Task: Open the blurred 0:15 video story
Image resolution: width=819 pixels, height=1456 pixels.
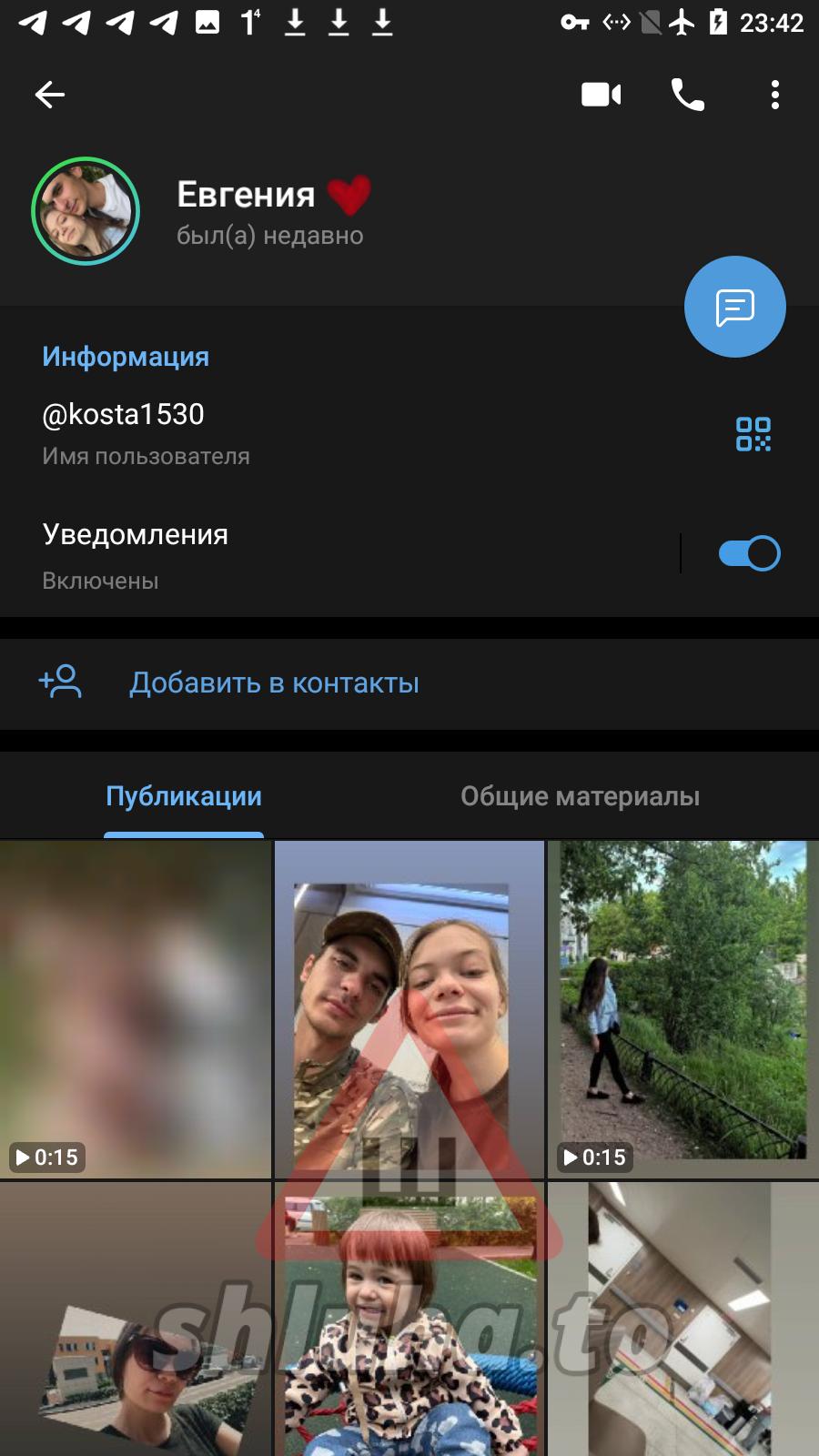Action: coord(136,1008)
